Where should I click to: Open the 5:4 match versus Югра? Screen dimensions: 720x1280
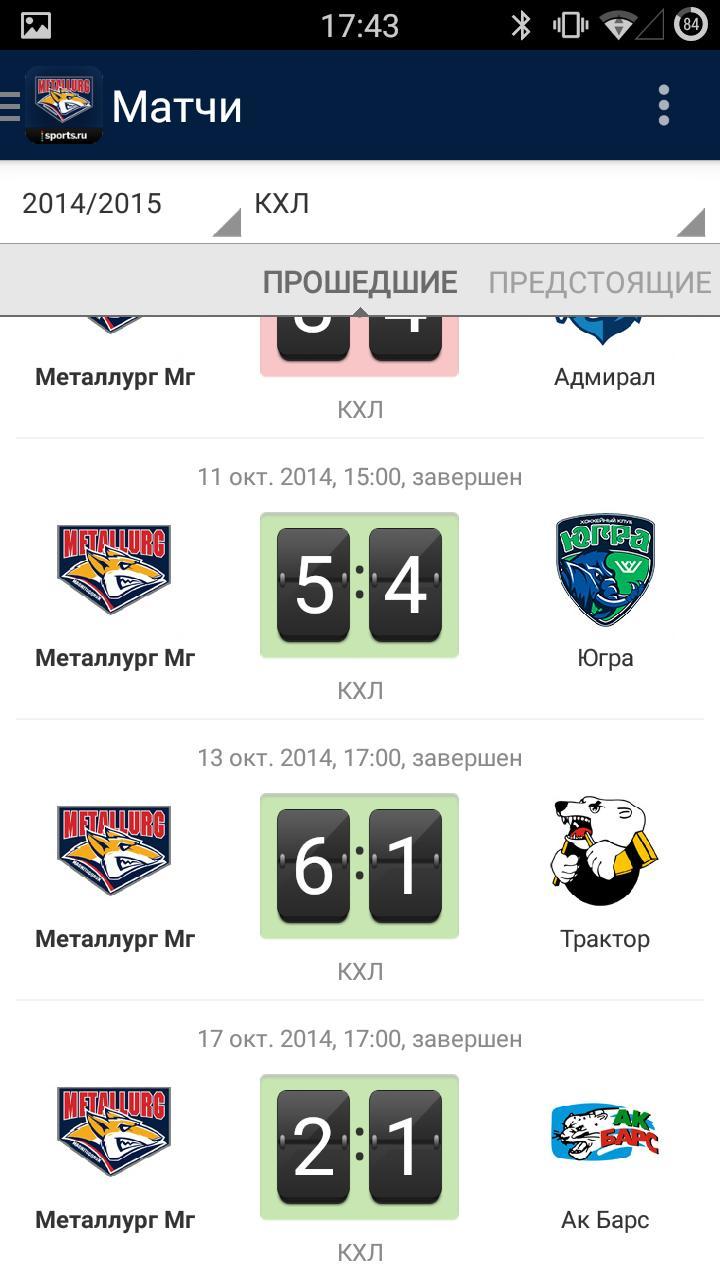tap(359, 585)
